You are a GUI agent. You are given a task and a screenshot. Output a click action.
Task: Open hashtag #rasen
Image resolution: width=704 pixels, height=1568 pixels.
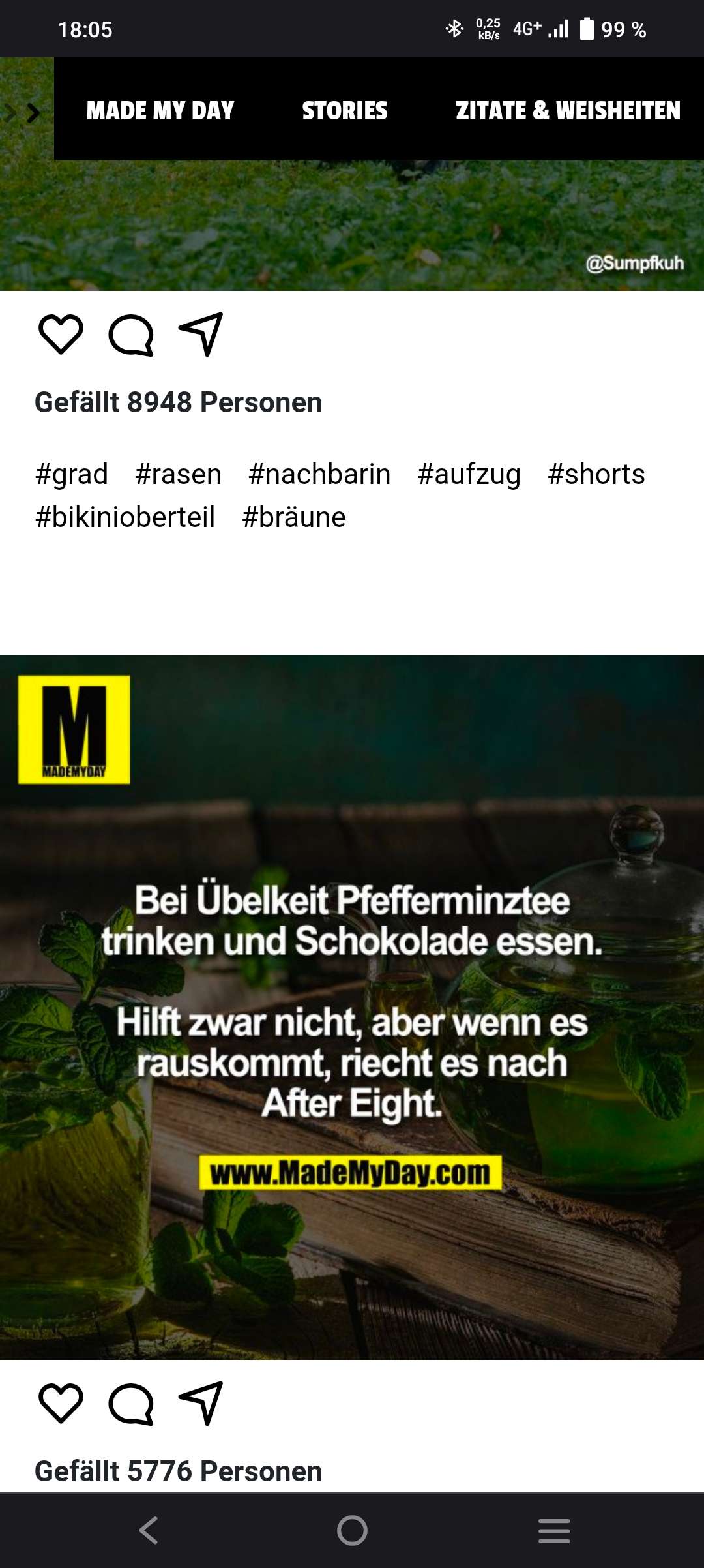pyautogui.click(x=178, y=474)
